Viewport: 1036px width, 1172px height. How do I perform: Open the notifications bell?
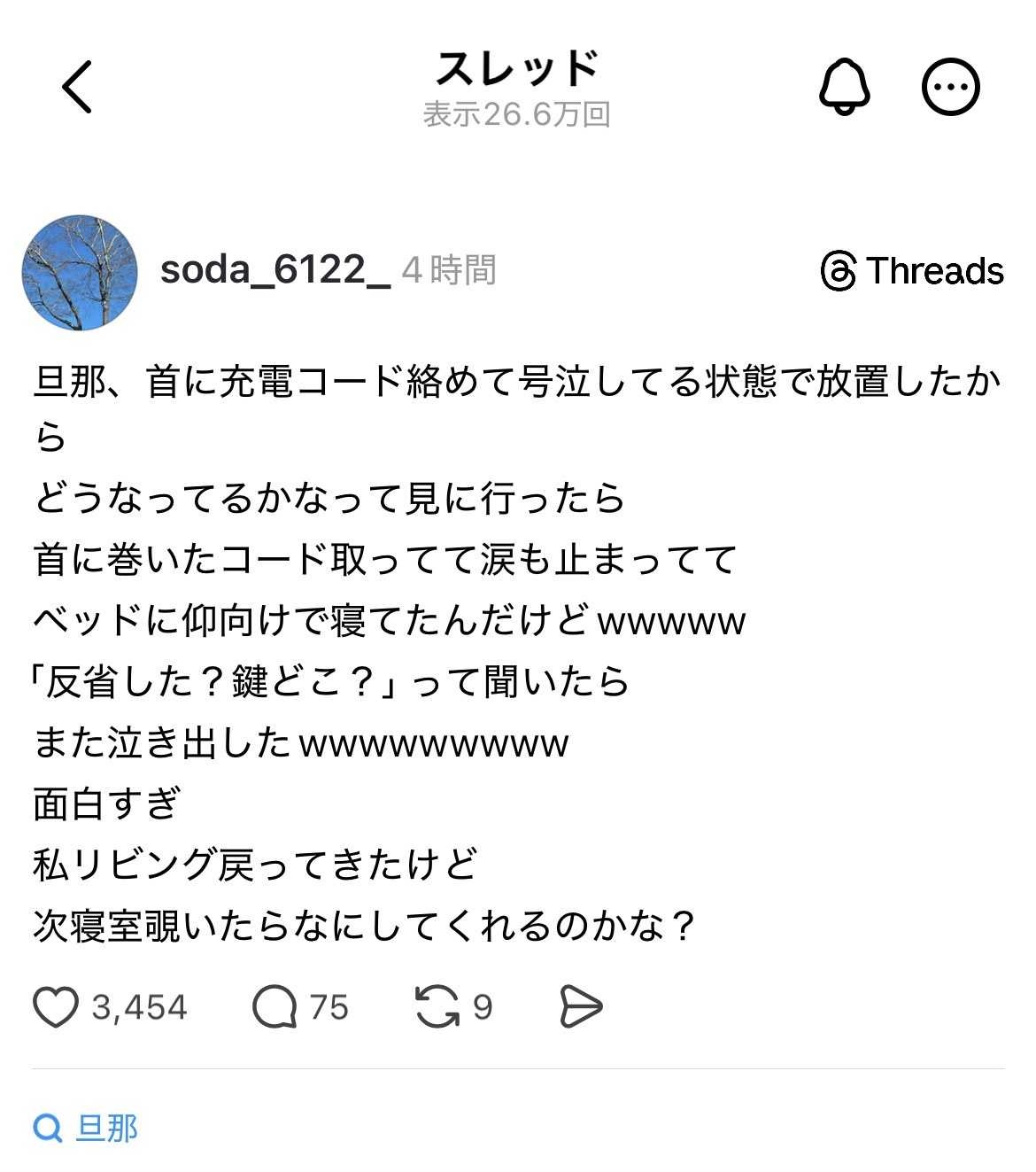pos(843,87)
